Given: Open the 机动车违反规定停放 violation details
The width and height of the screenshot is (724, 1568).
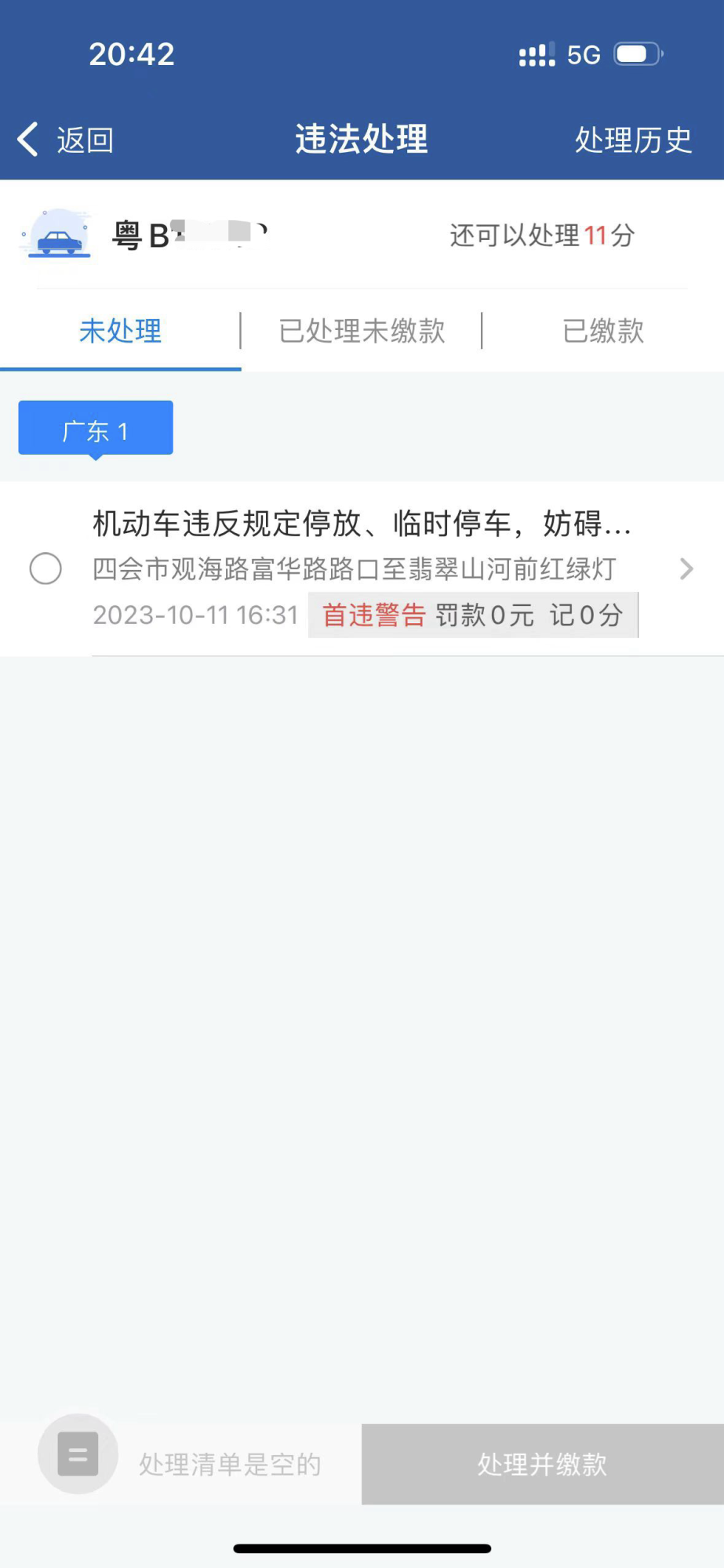Looking at the screenshot, I should [361, 523].
